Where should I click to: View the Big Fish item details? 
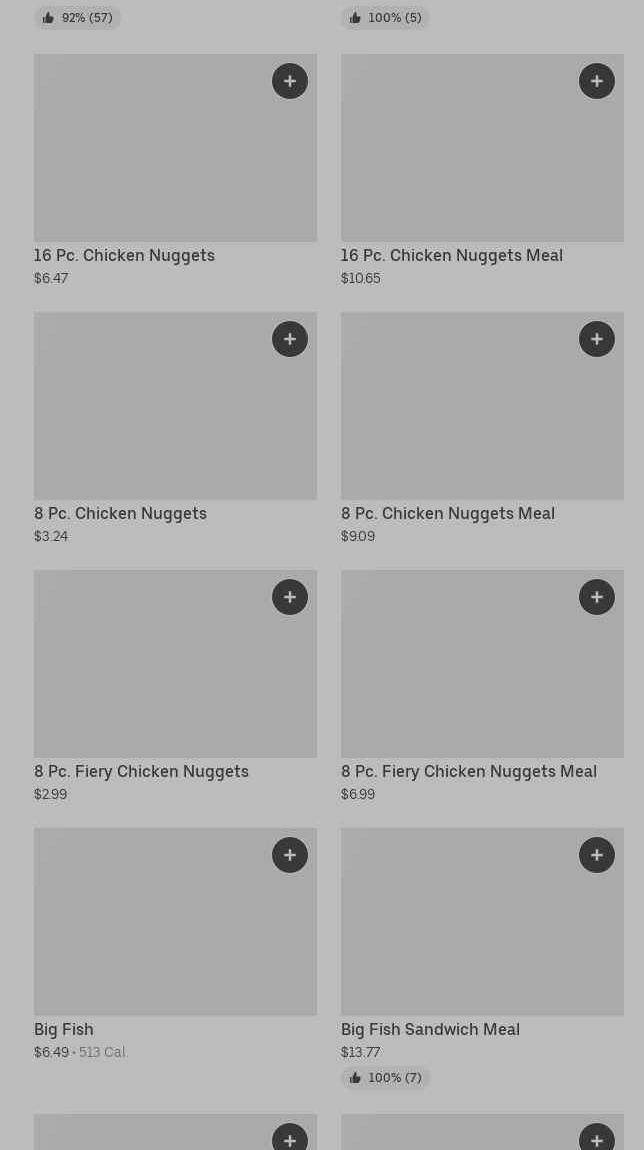(150, 935)
